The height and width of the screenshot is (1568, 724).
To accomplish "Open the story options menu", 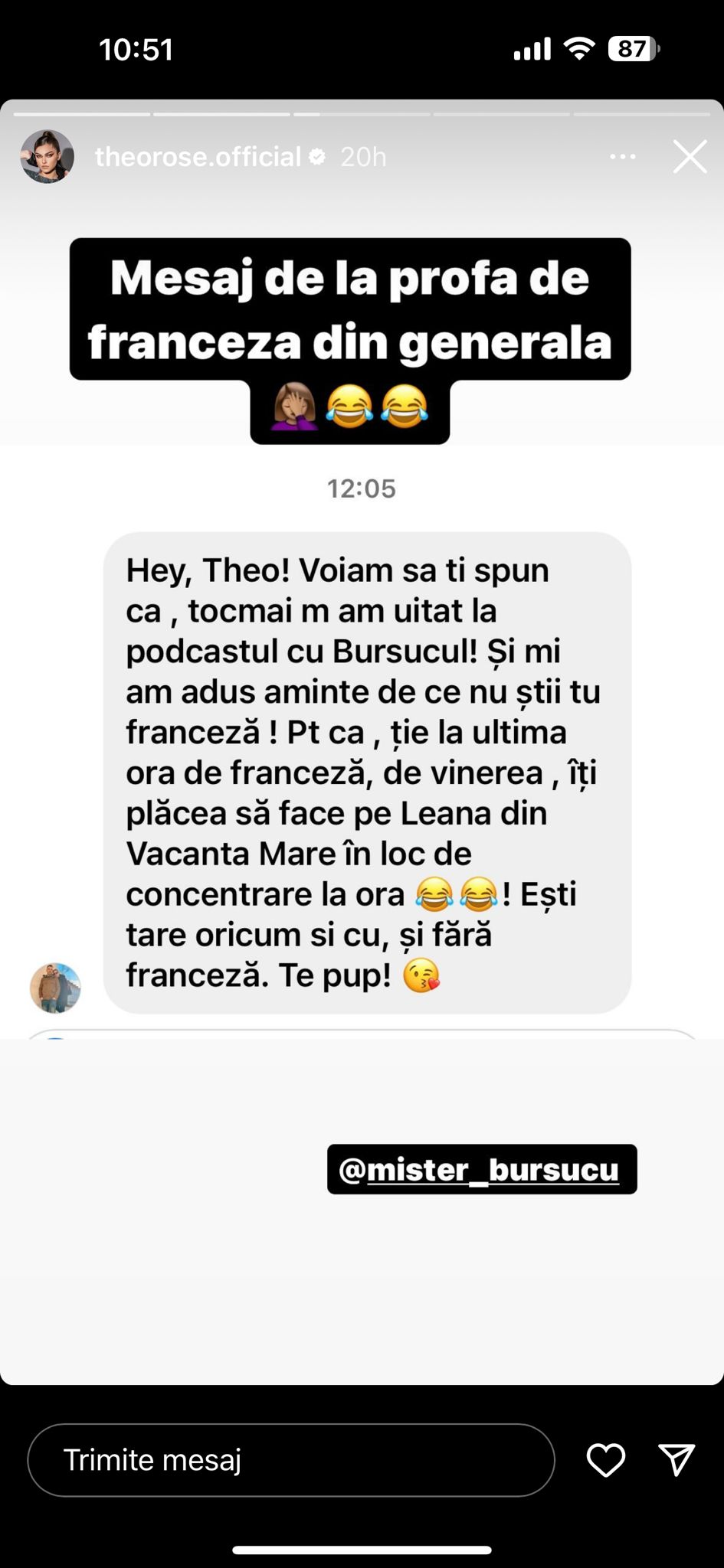I will tap(622, 157).
